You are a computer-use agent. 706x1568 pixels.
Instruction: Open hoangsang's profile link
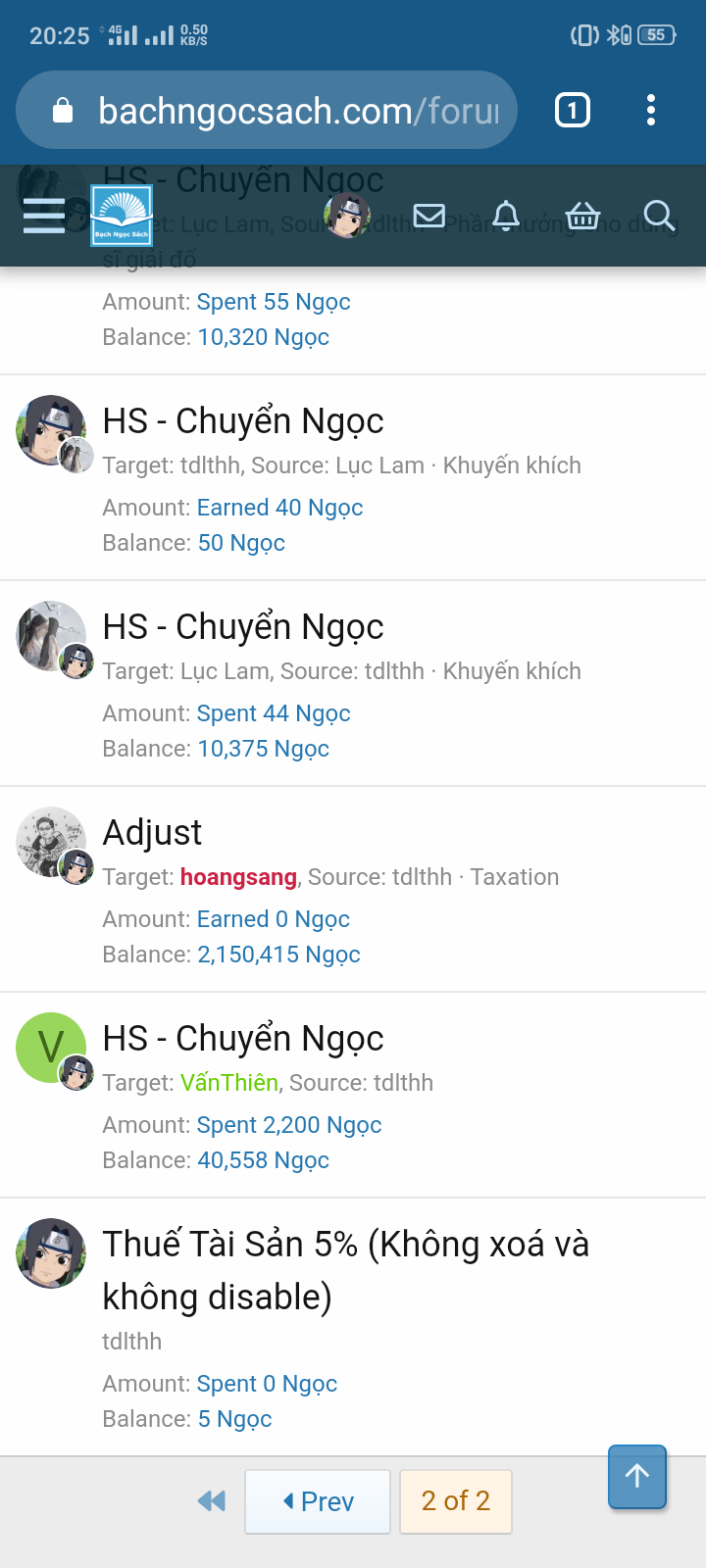[238, 877]
